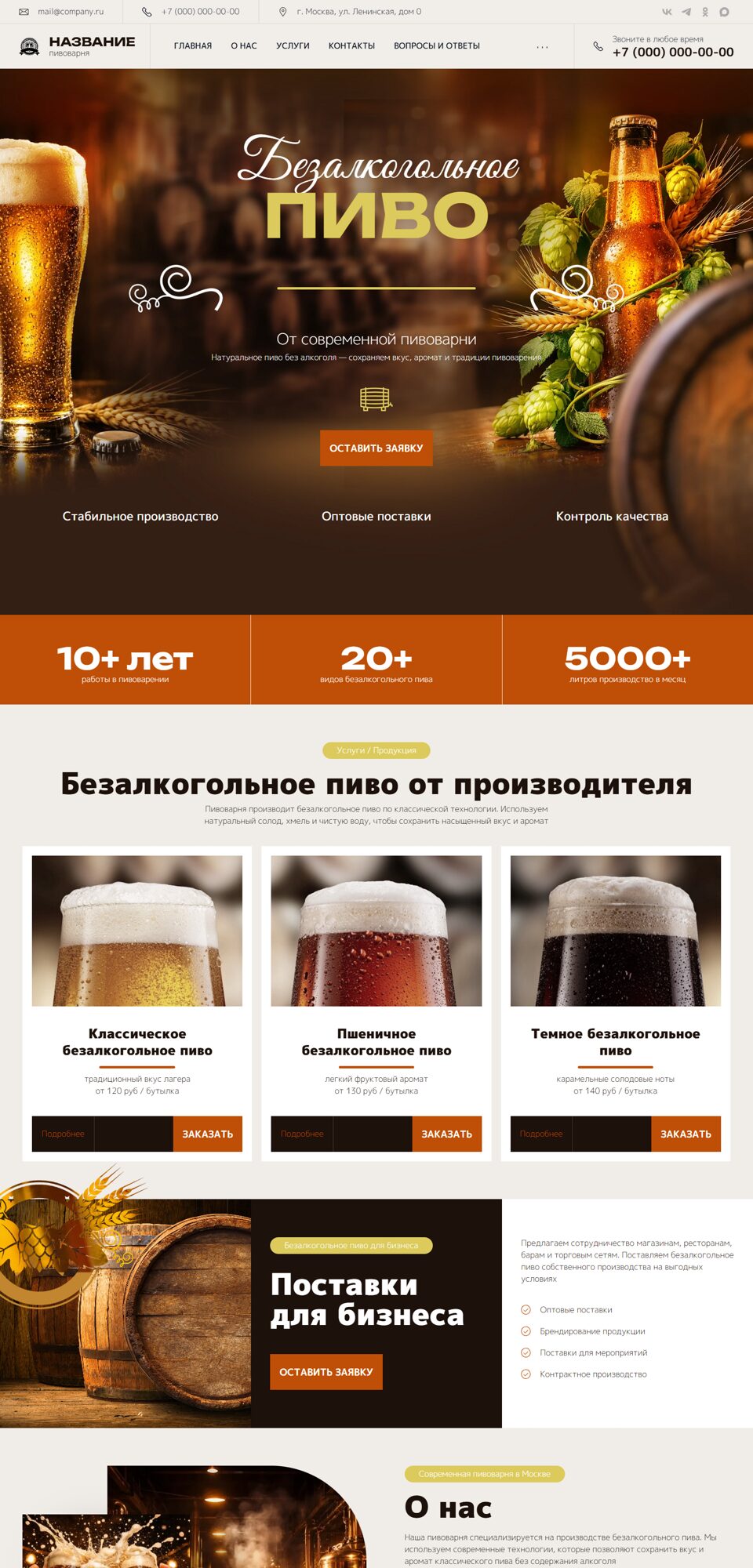Open the Odnoklassniki social icon
This screenshot has height=1568, width=753.
[x=705, y=12]
